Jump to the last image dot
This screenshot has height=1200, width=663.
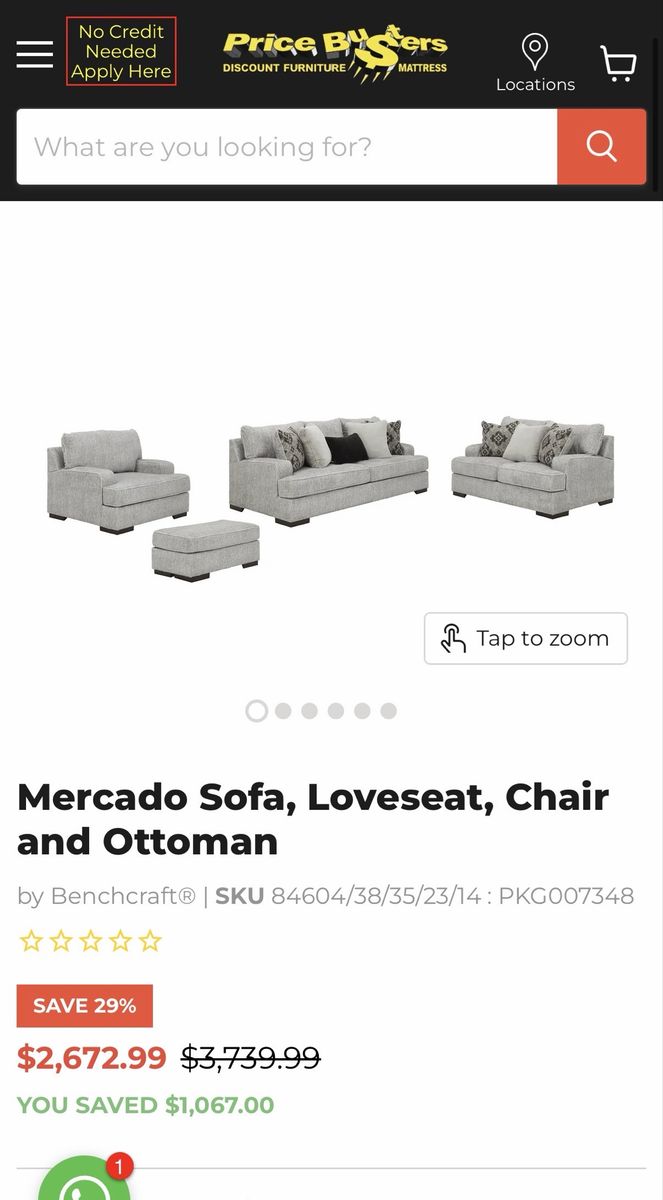click(x=388, y=711)
